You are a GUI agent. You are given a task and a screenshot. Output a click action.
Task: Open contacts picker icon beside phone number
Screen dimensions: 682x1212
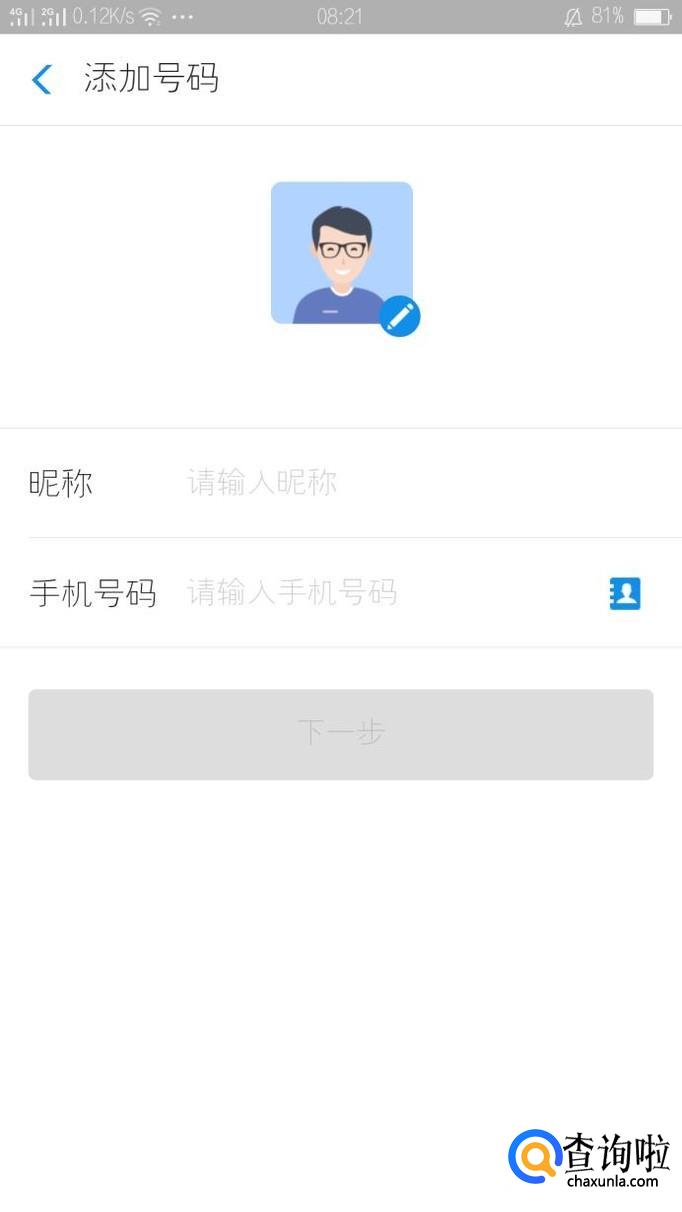(x=625, y=593)
